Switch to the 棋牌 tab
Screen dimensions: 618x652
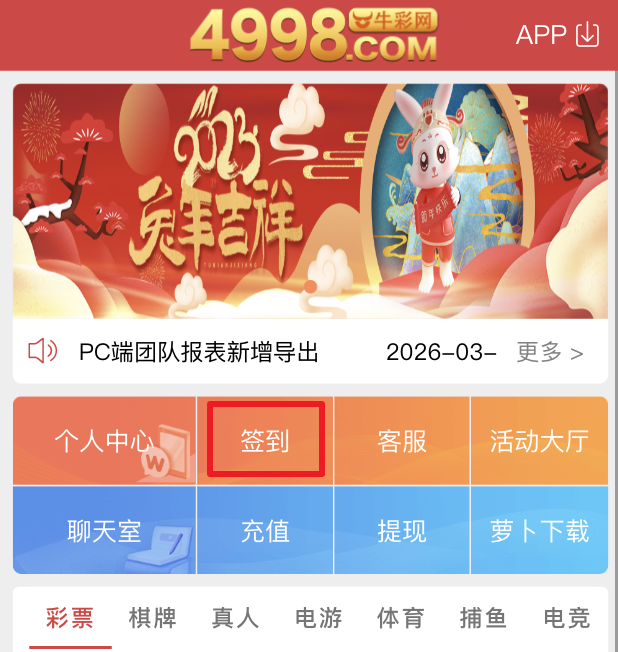click(x=153, y=618)
